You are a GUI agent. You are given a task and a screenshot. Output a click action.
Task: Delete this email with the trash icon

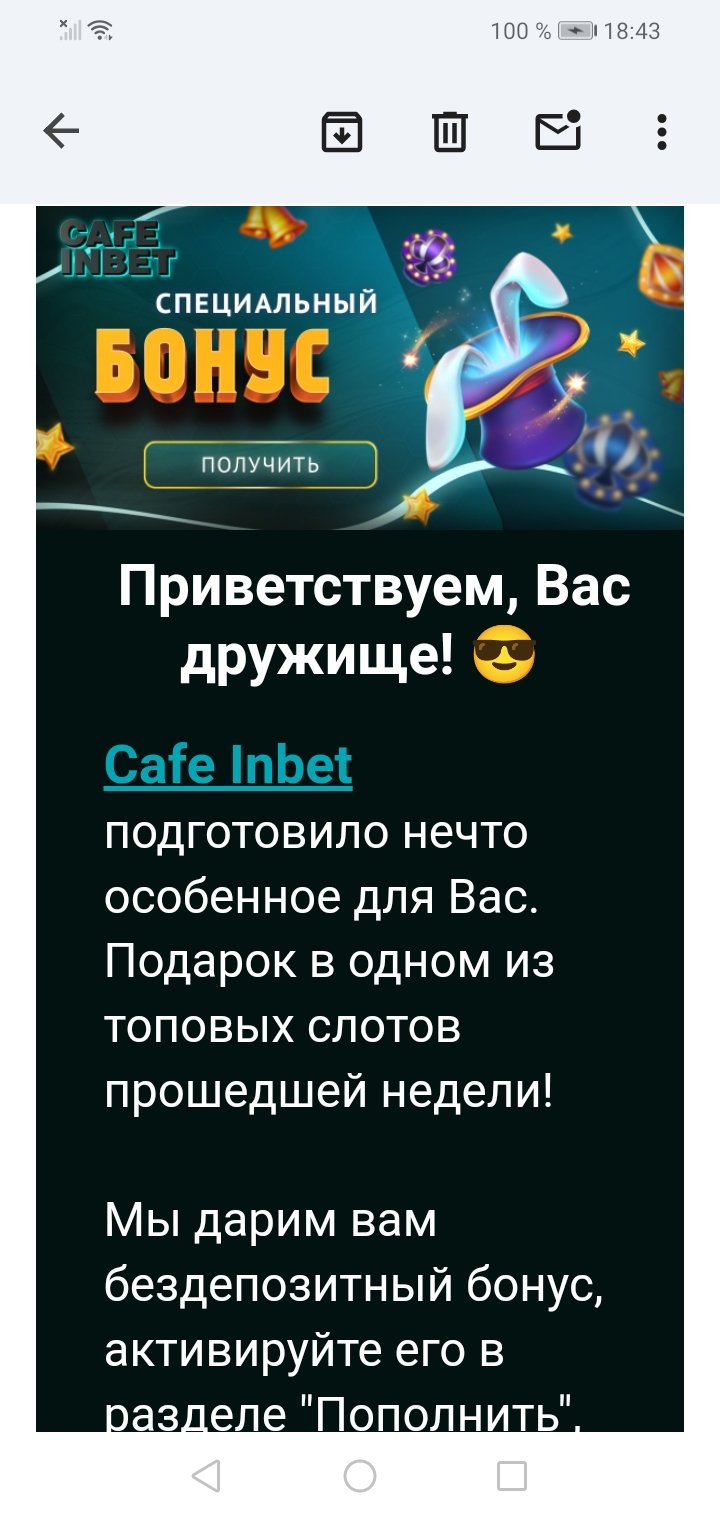tap(450, 131)
